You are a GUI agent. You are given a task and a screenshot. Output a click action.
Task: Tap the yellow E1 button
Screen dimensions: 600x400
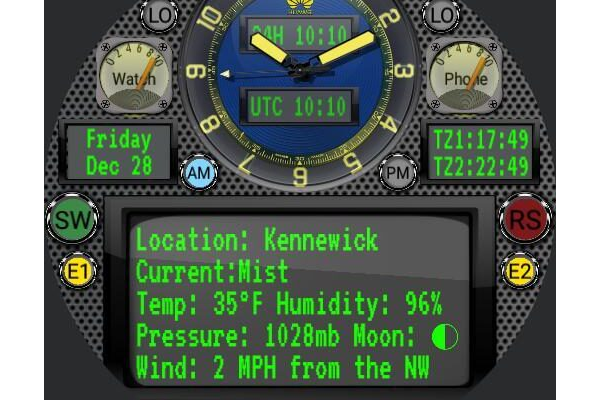78,271
